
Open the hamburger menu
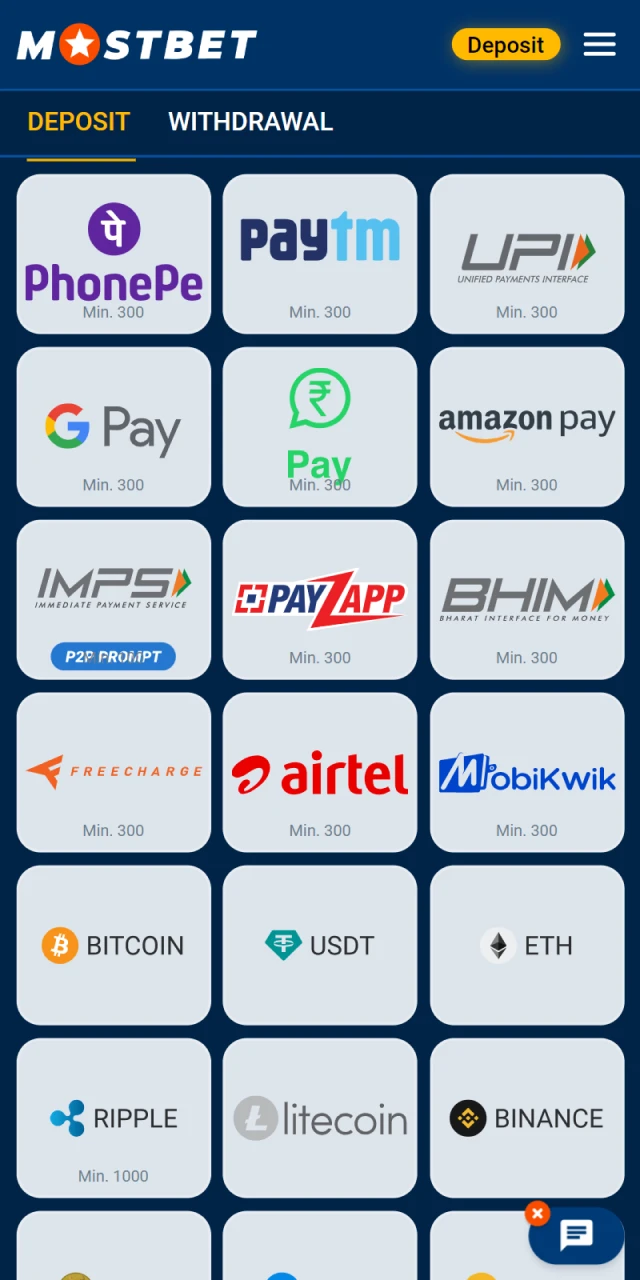click(599, 44)
